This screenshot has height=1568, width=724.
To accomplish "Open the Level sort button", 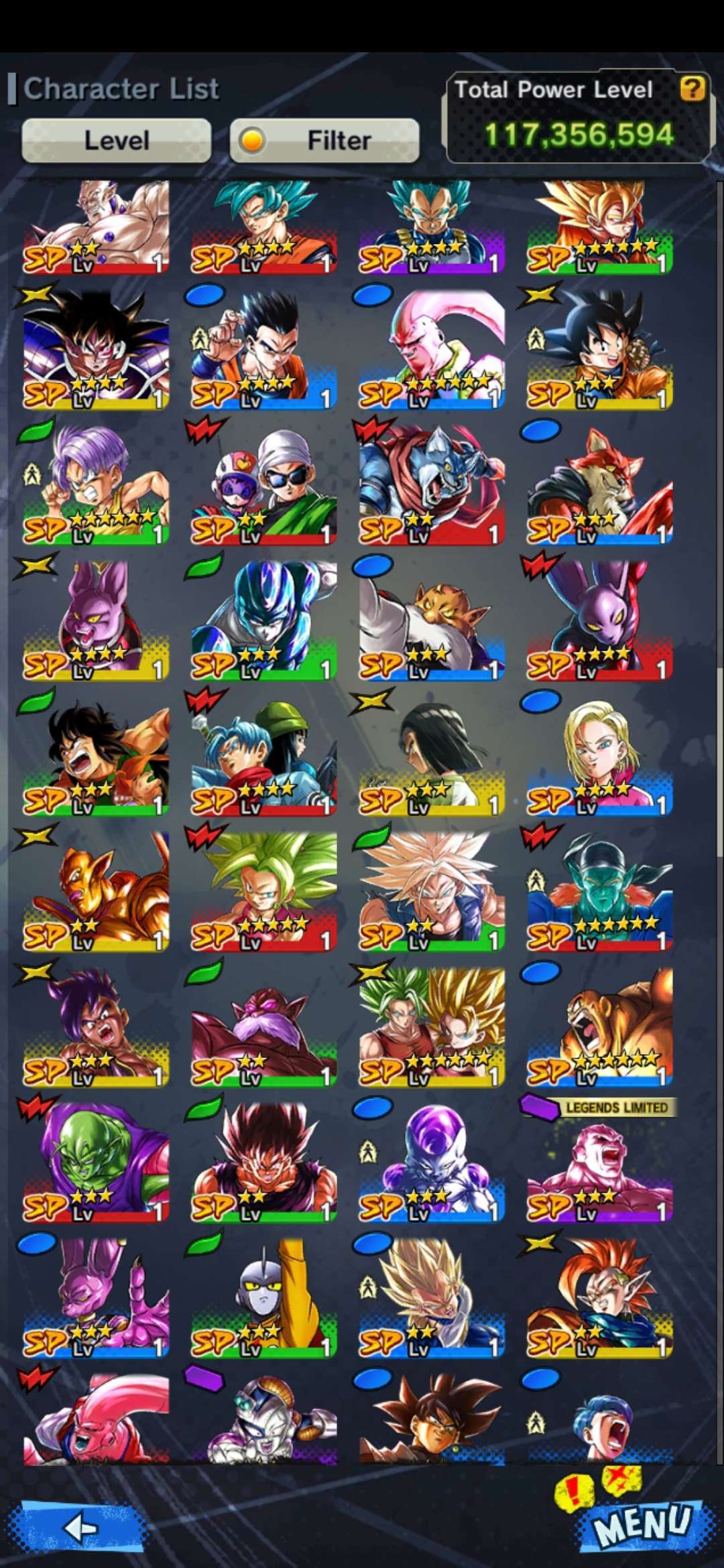I will click(117, 141).
